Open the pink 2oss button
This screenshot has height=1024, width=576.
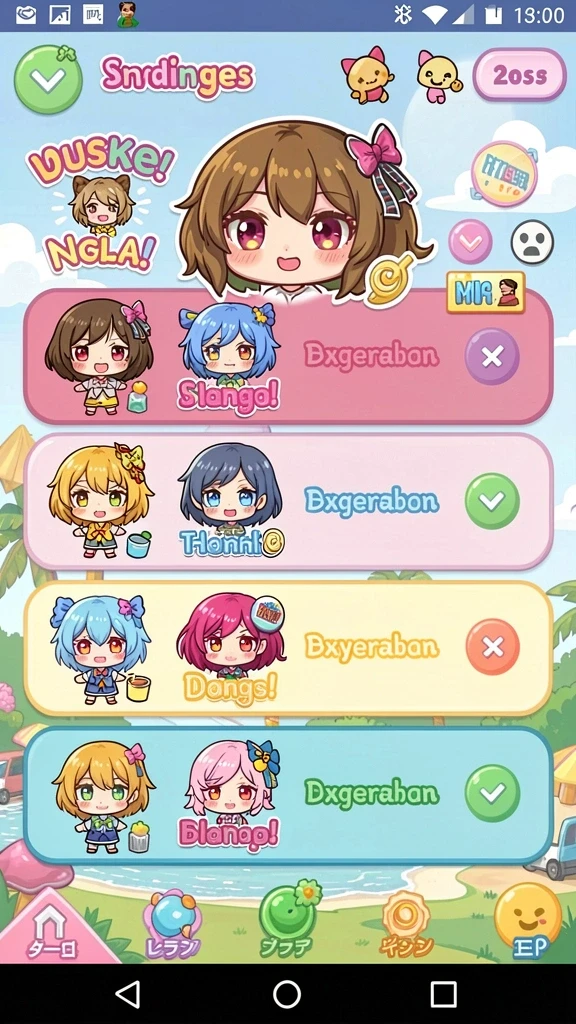[519, 75]
